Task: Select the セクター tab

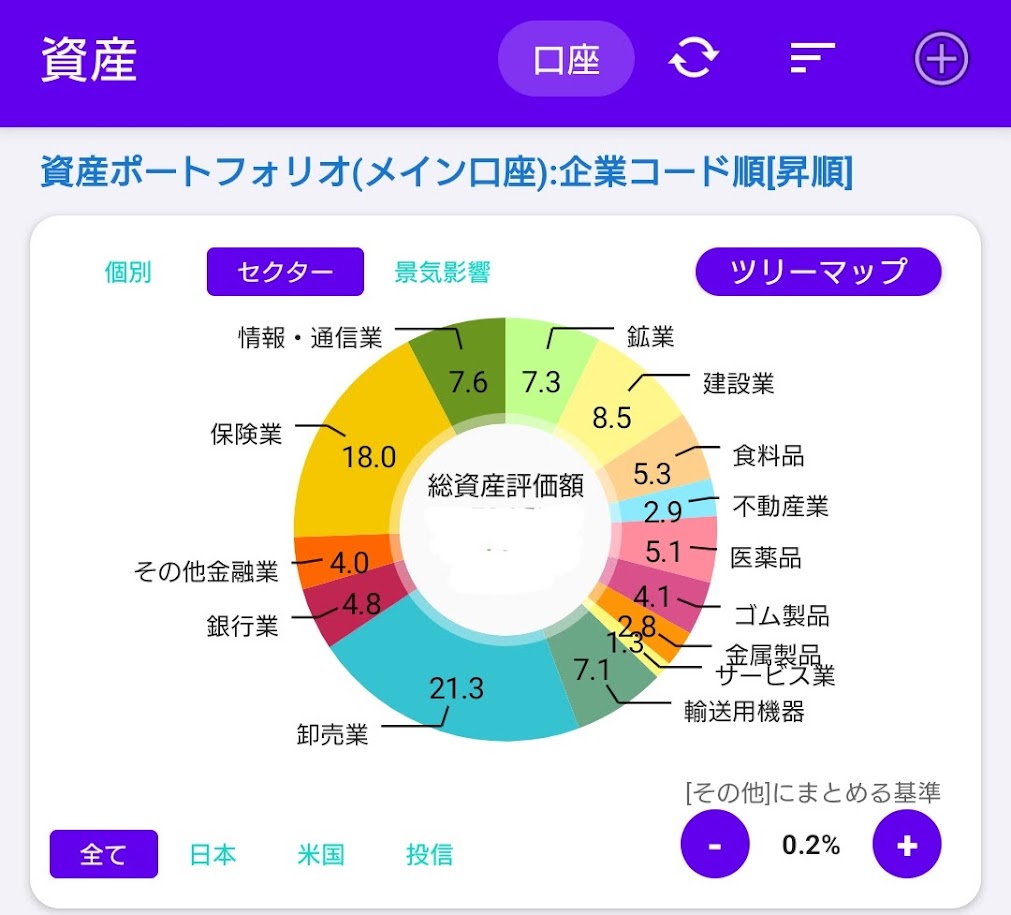Action: click(285, 272)
